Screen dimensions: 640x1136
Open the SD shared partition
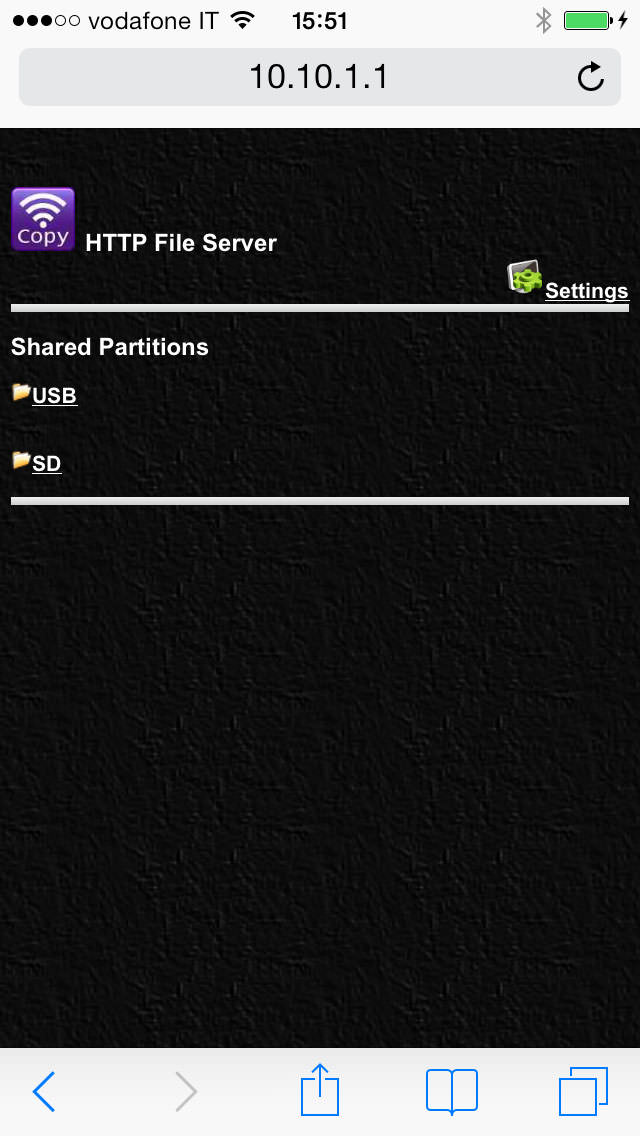(46, 464)
